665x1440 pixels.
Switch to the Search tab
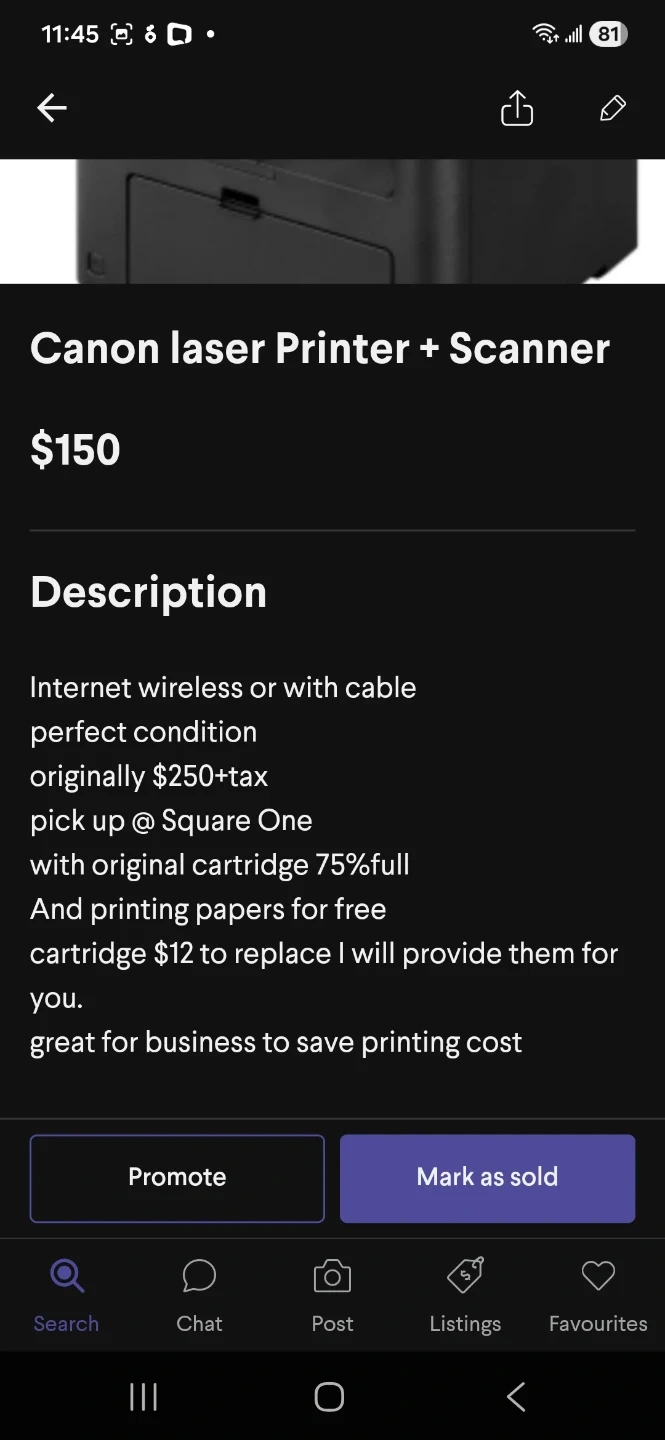(x=66, y=1294)
